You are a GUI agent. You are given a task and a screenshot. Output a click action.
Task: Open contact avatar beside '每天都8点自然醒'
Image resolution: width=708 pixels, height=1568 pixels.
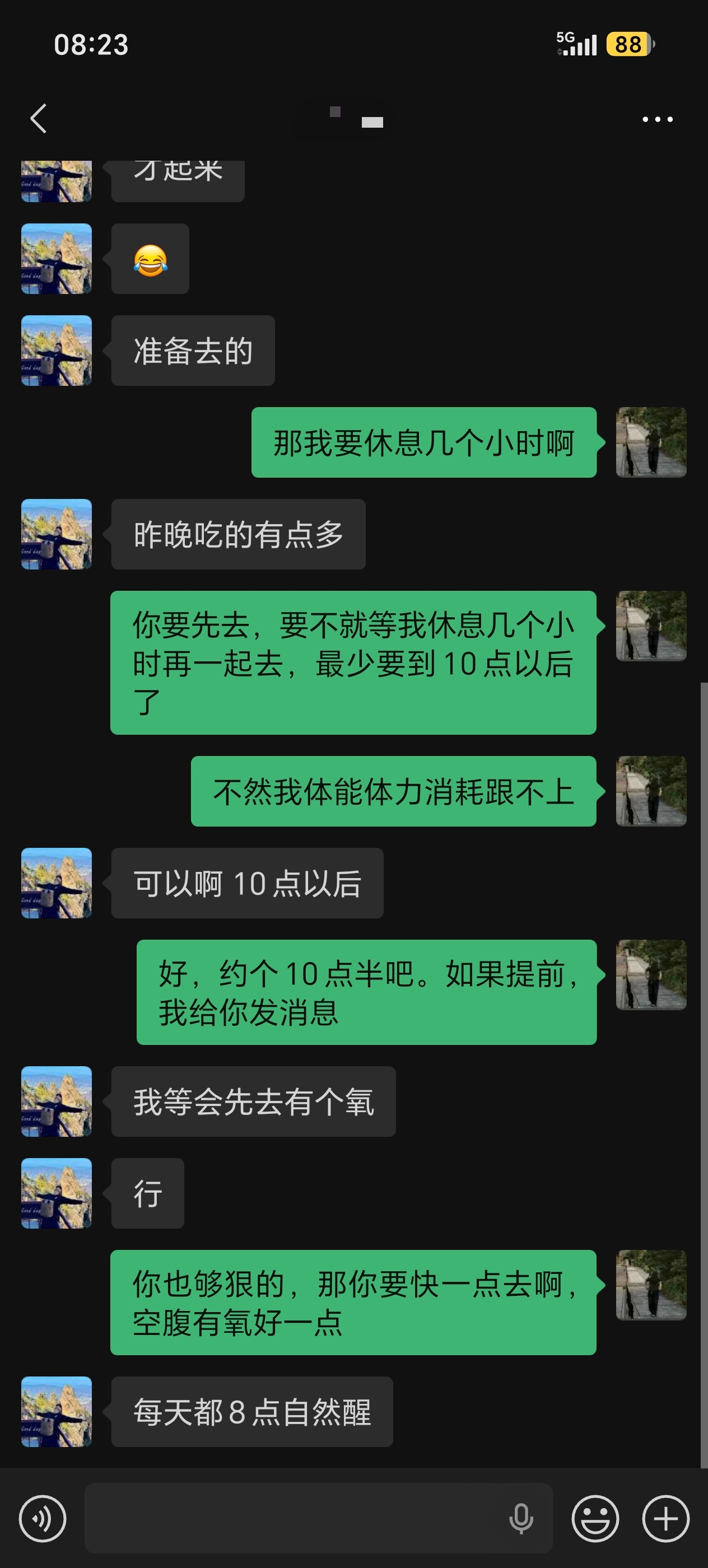pos(57,1412)
